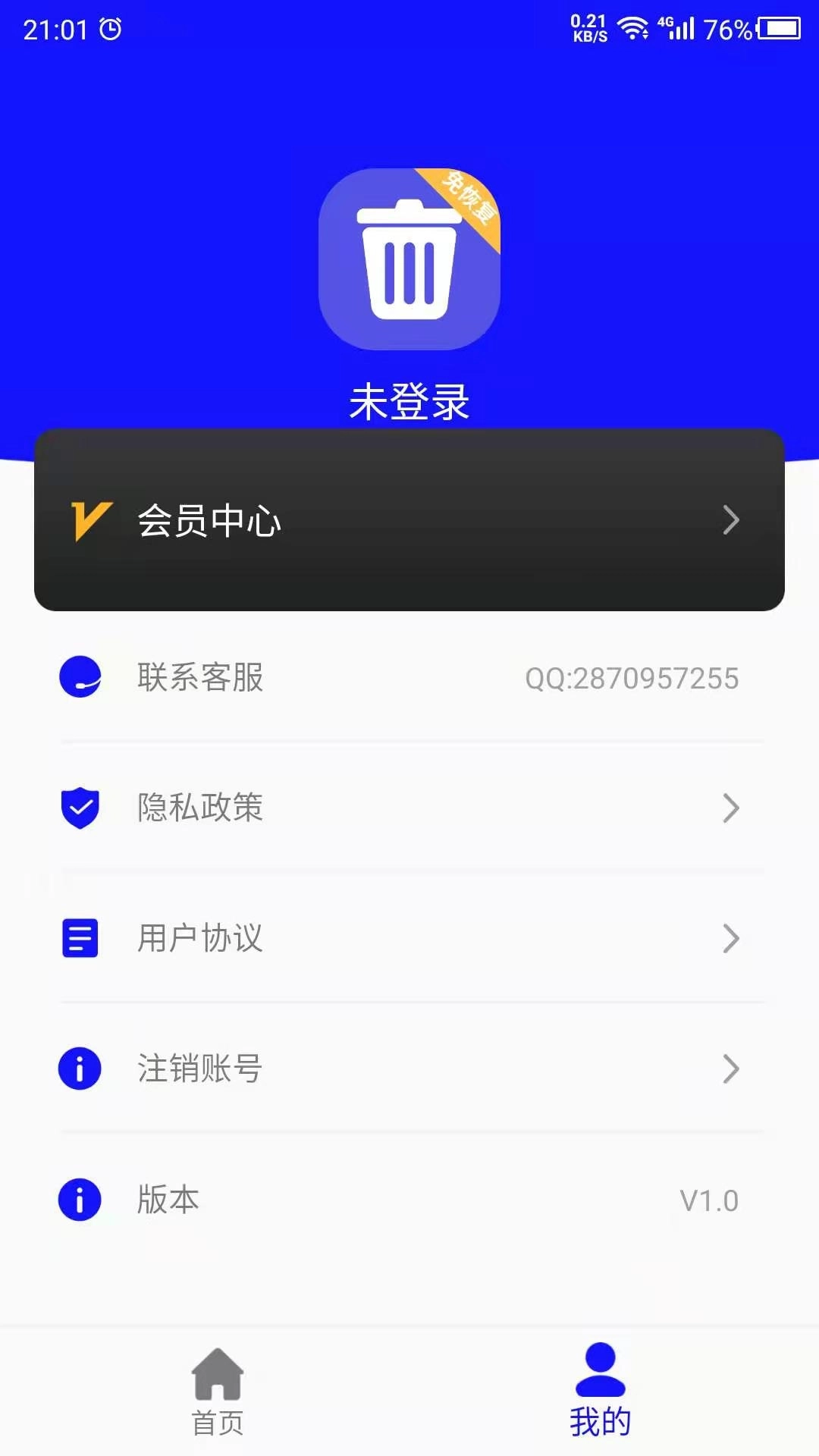Click the document icon beside 用户协议

[x=80, y=939]
